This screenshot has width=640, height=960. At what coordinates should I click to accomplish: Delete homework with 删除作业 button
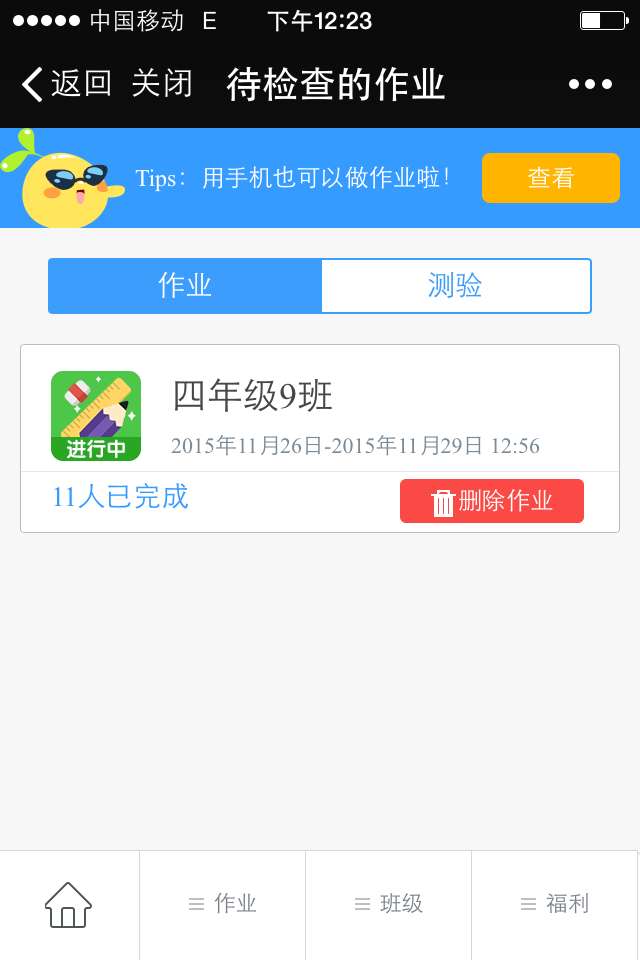(492, 501)
